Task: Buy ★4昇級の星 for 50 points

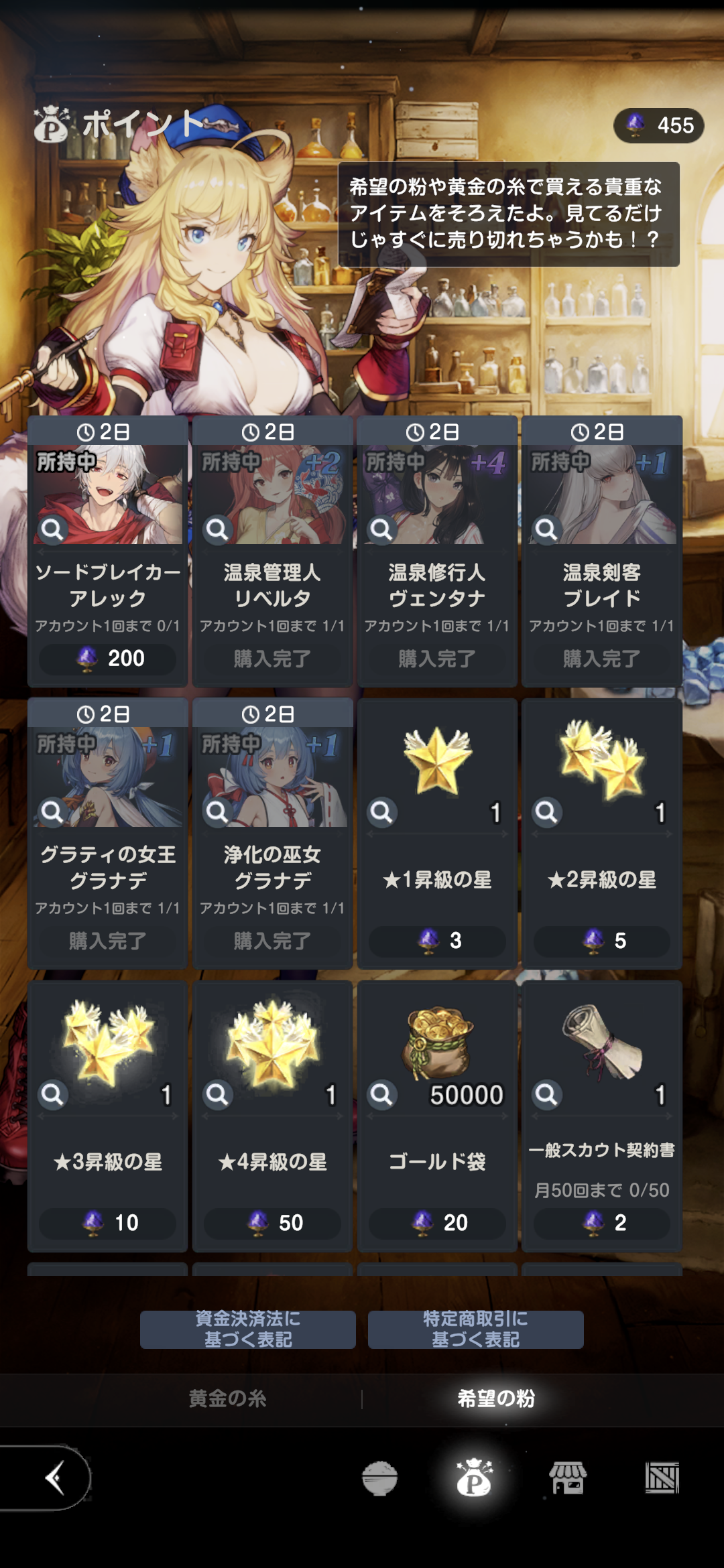Action: [x=272, y=1223]
